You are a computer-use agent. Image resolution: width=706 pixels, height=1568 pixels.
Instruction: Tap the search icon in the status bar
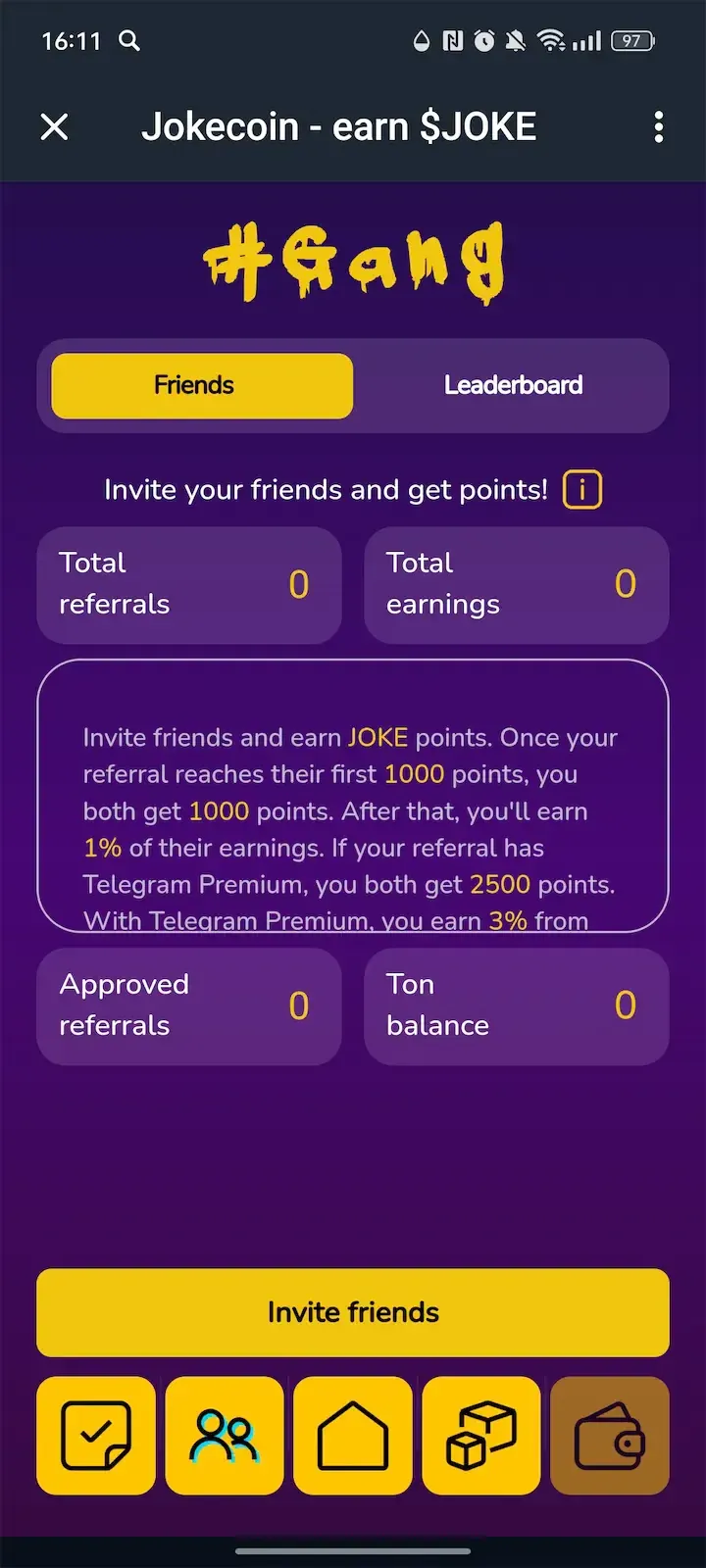coord(130,42)
